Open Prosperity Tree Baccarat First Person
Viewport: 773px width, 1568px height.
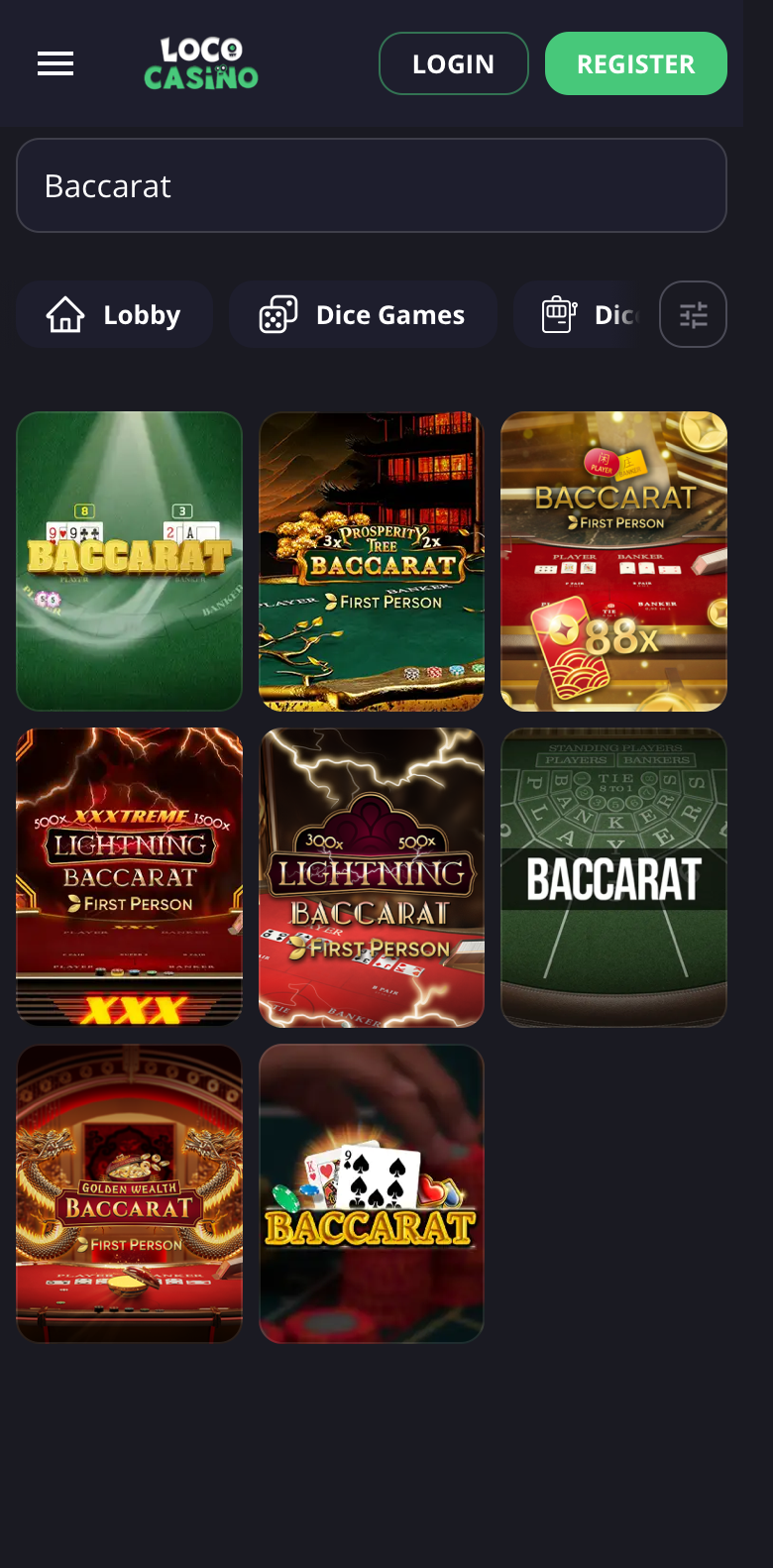pyautogui.click(x=372, y=561)
